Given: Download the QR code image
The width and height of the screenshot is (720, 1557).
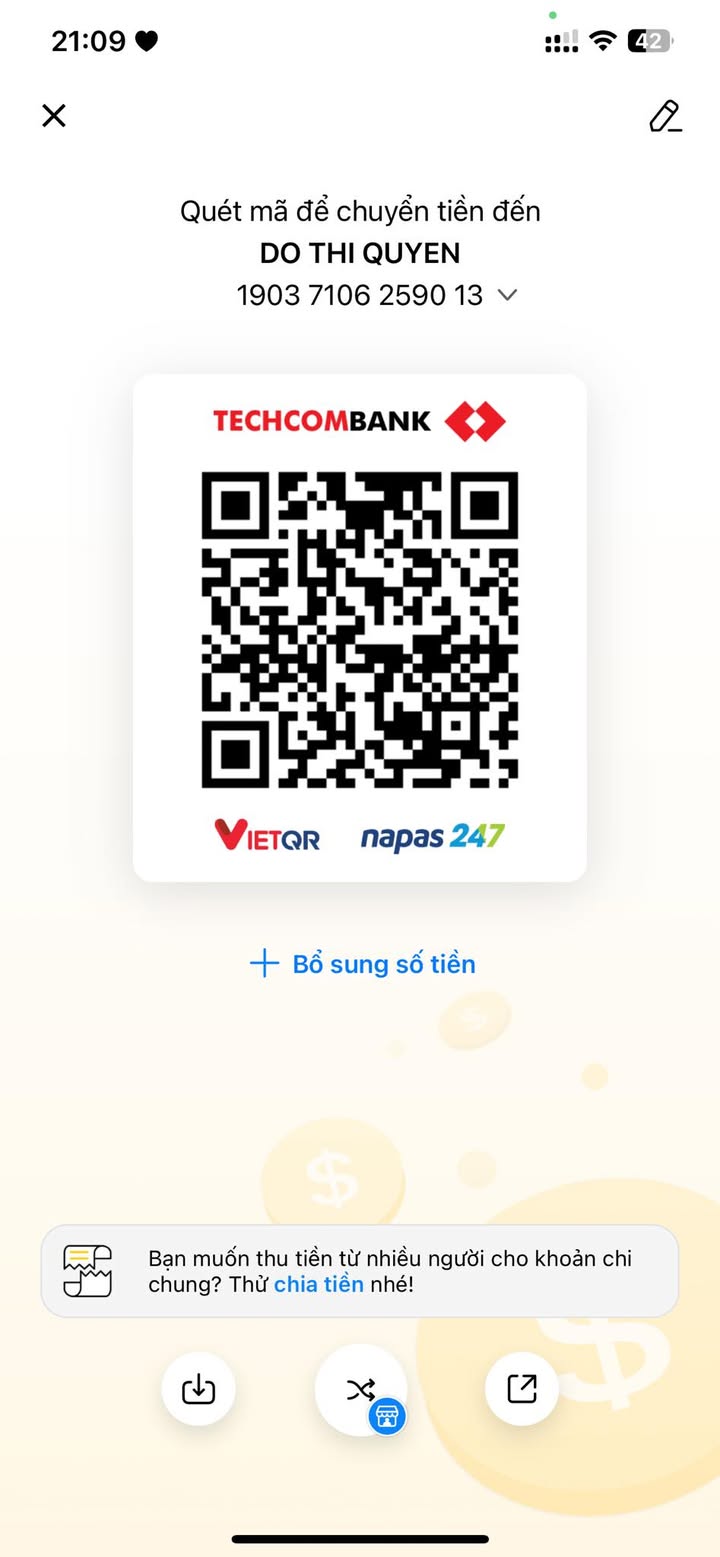Looking at the screenshot, I should pos(198,1389).
